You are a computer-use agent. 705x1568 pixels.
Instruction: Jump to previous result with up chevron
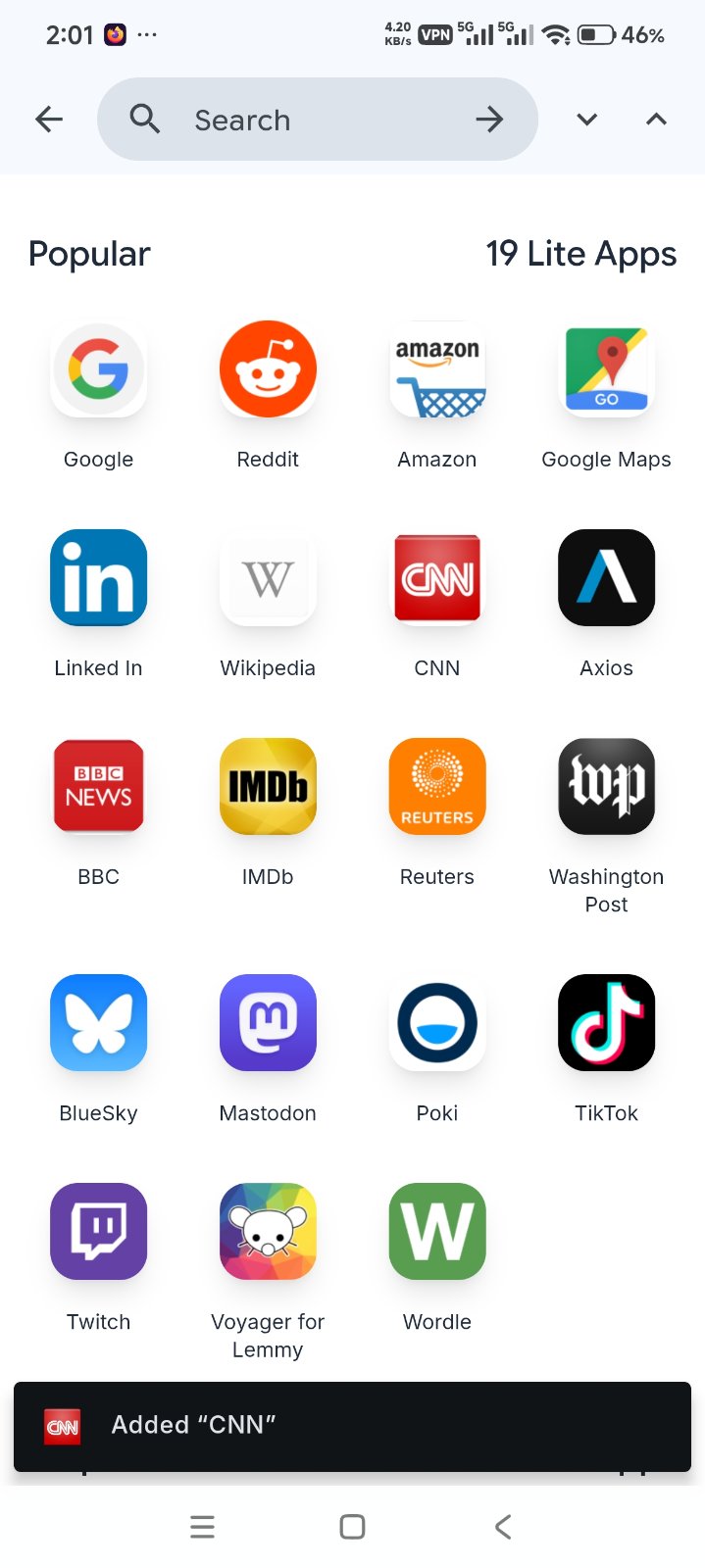tap(656, 120)
